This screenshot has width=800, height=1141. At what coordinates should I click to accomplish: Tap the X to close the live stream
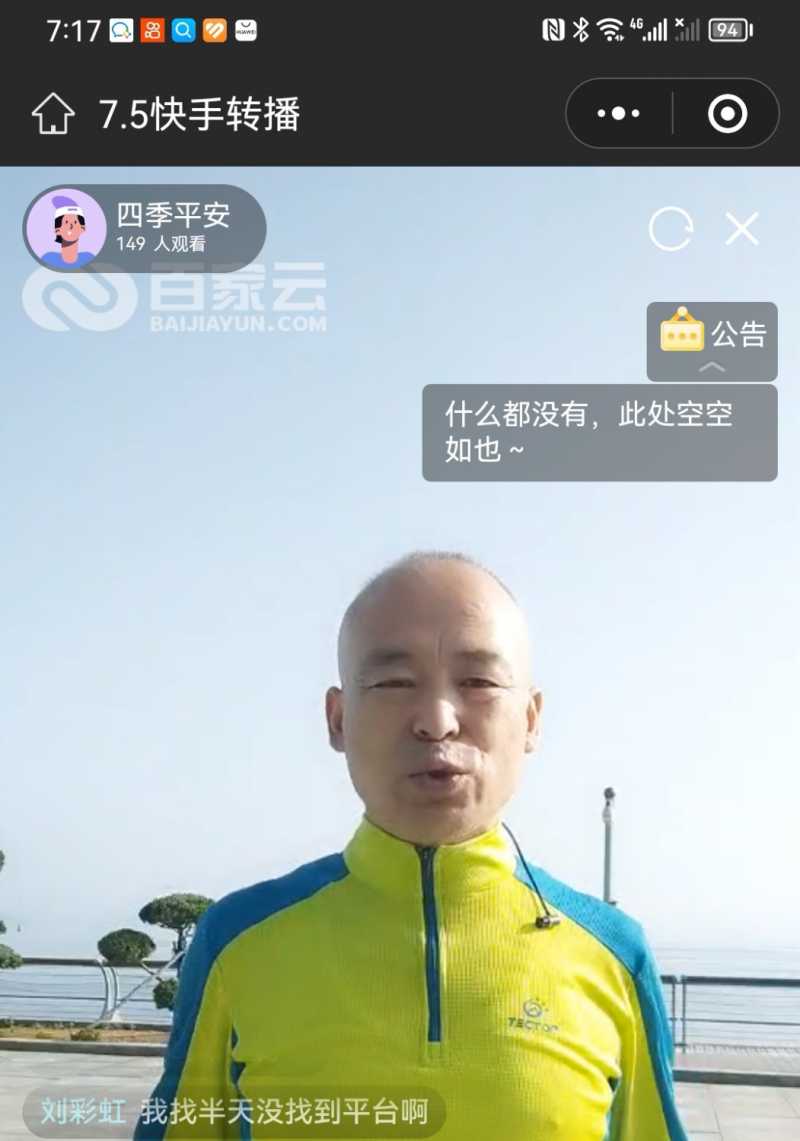click(x=742, y=229)
